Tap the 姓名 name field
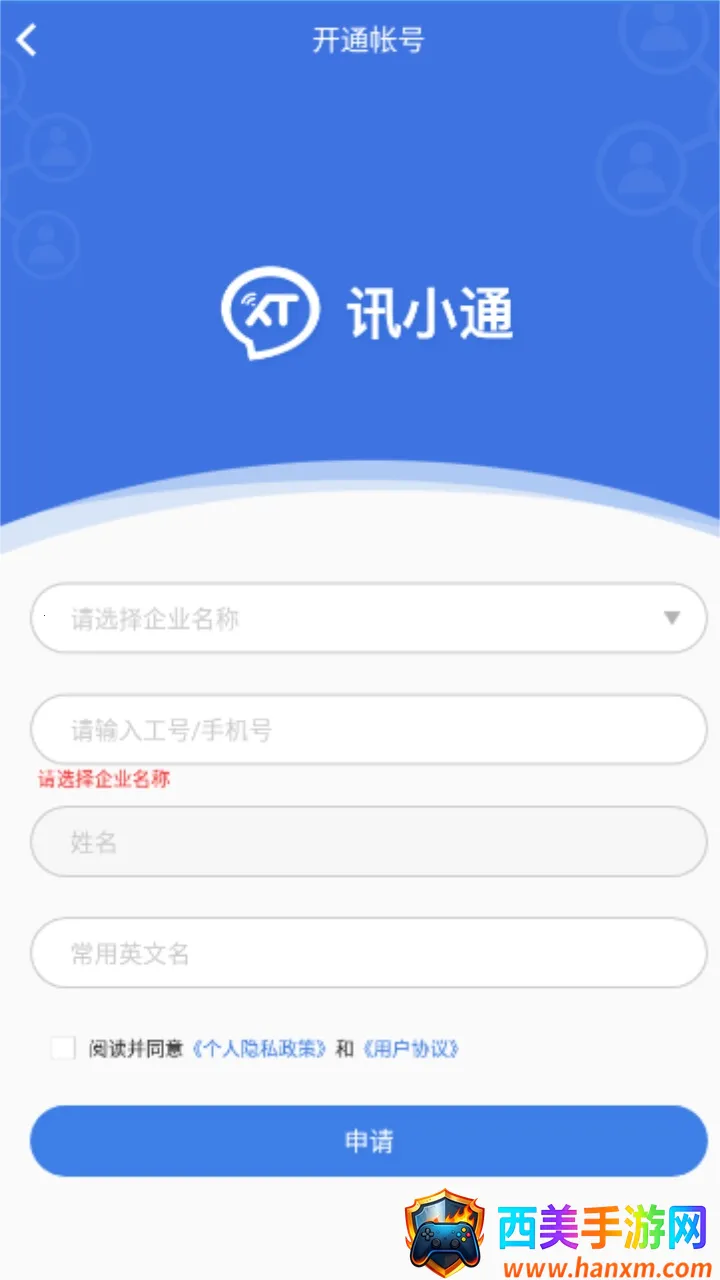Image resolution: width=720 pixels, height=1280 pixels. (368, 842)
